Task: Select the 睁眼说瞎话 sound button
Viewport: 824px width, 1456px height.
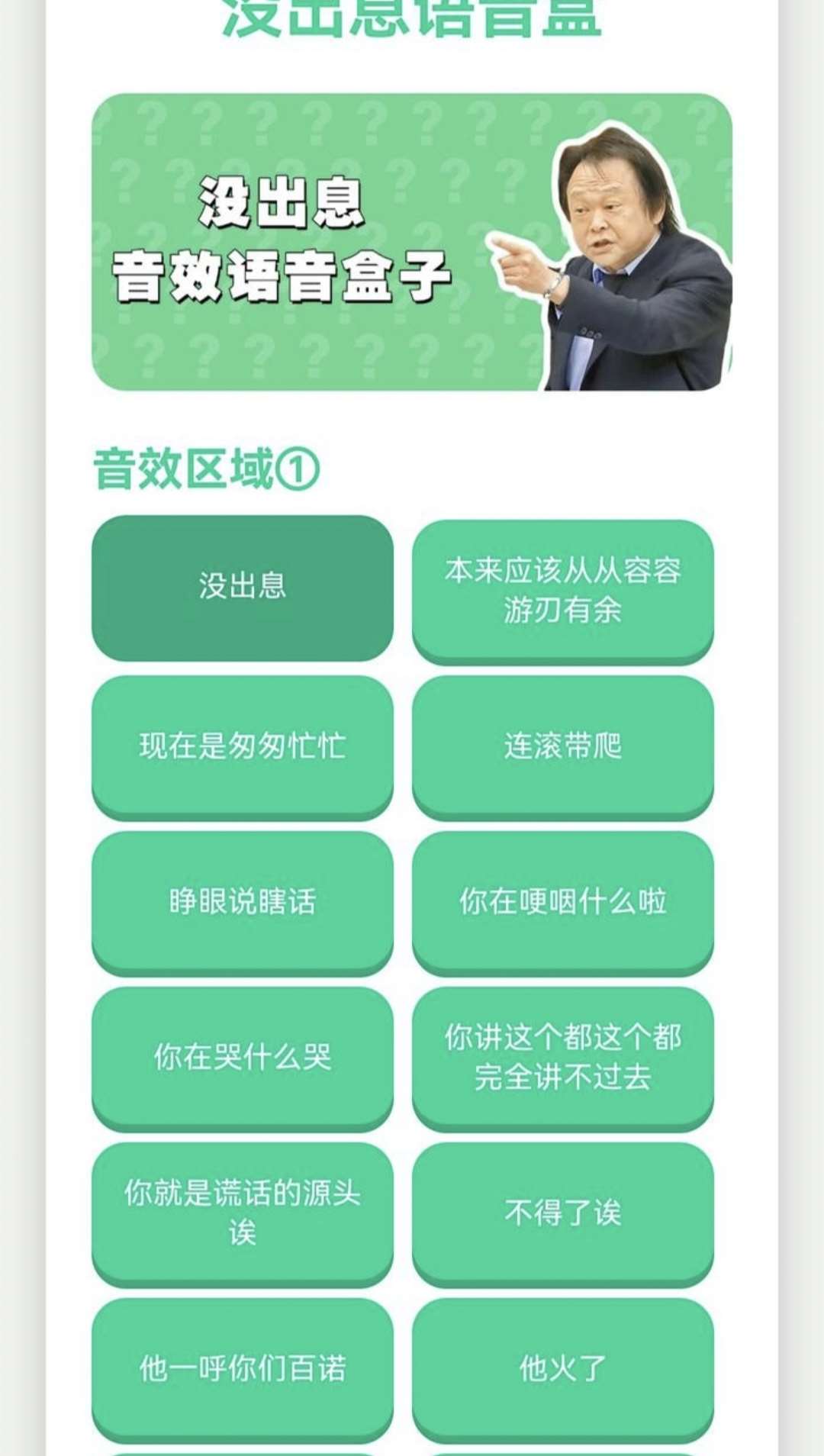Action: click(x=242, y=901)
